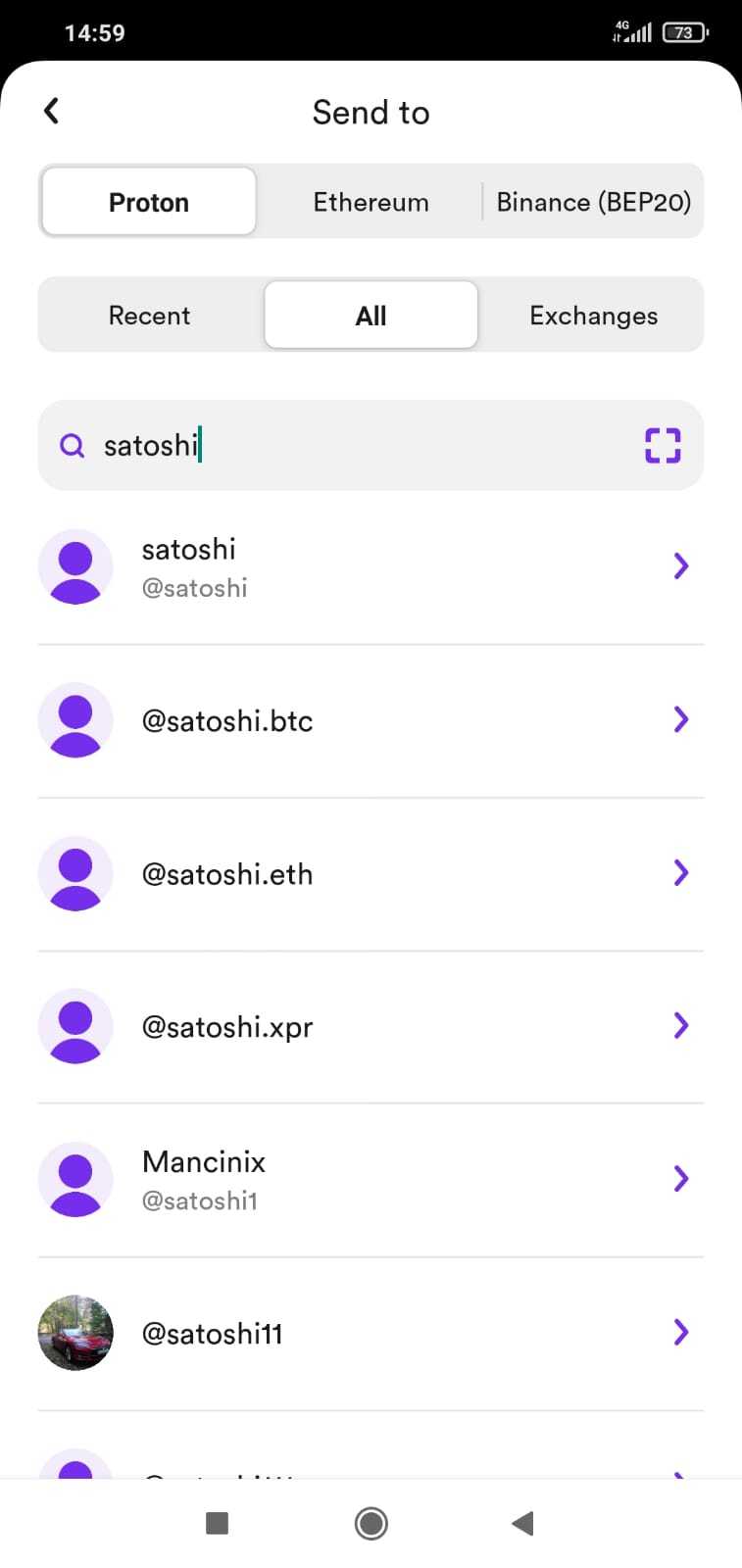Switch to the Exchanges tab

point(593,316)
